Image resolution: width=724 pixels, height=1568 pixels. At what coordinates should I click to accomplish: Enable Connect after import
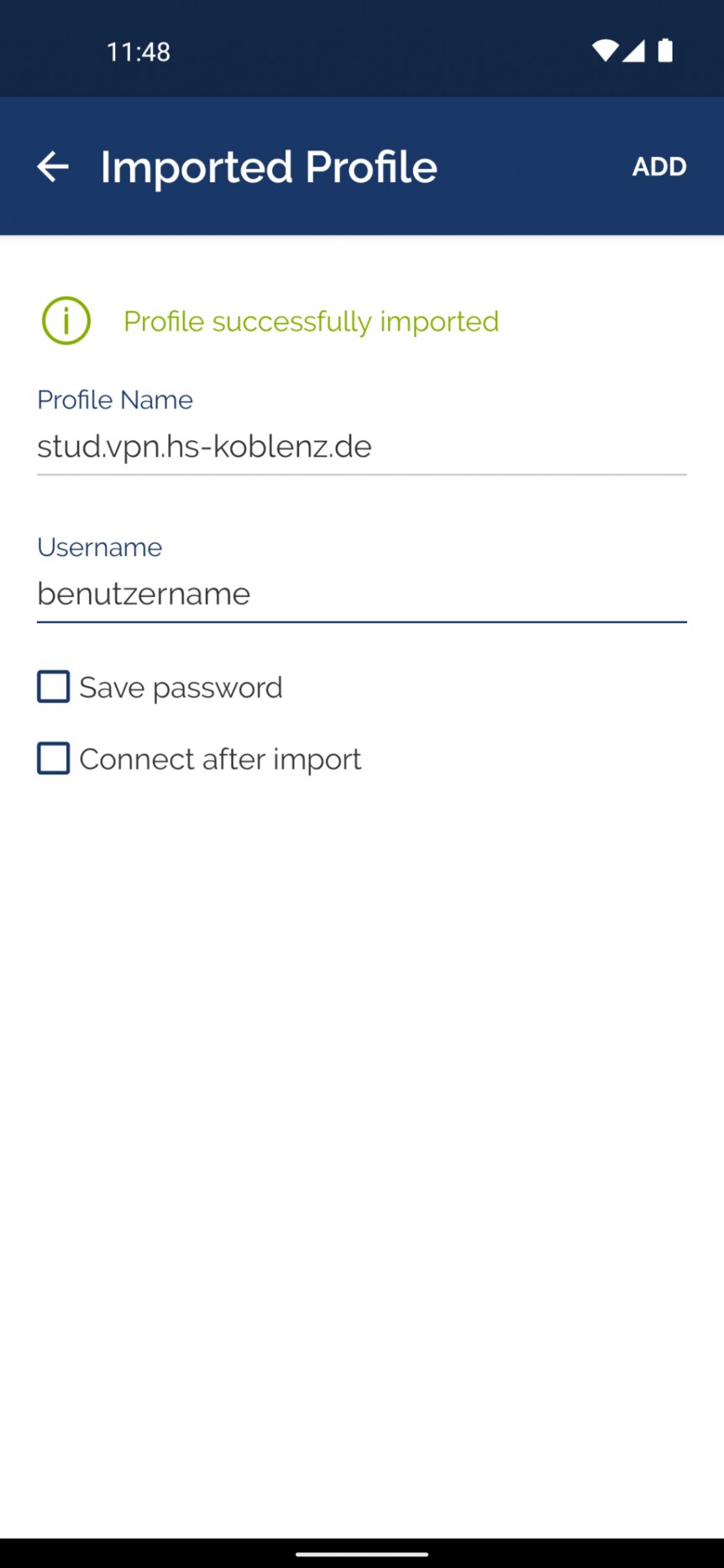pos(54,758)
